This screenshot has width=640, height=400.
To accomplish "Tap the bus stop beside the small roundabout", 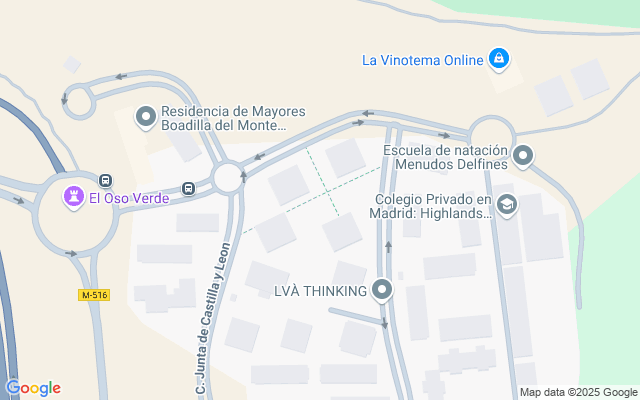I will [x=188, y=189].
